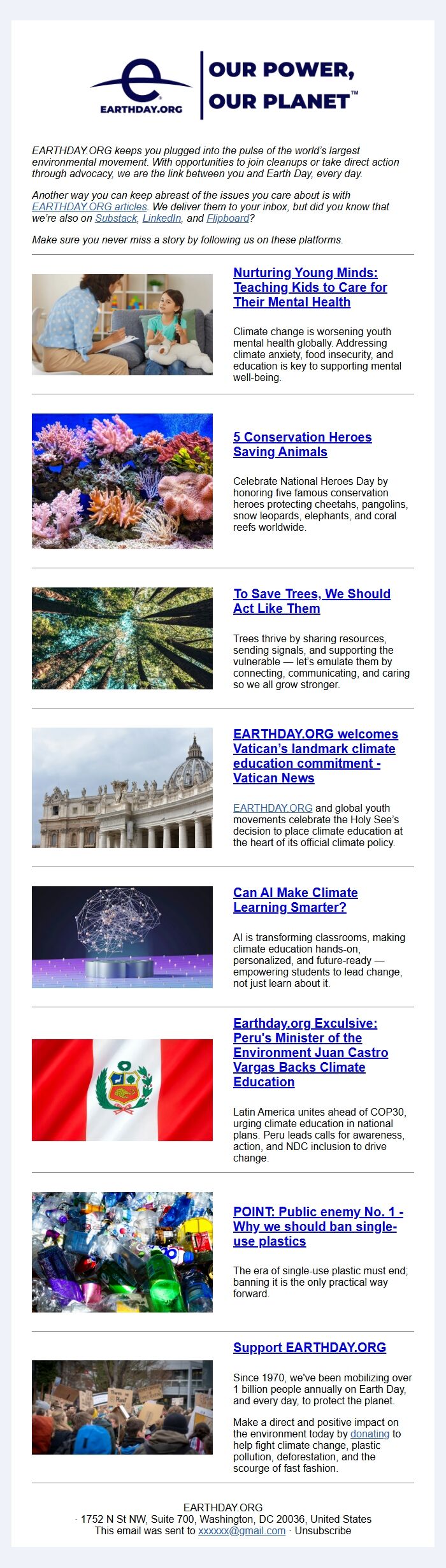Image resolution: width=446 pixels, height=1568 pixels.
Task: Tap the inline EARTHDAY.ORG link in Vatican summary
Action: (x=273, y=808)
